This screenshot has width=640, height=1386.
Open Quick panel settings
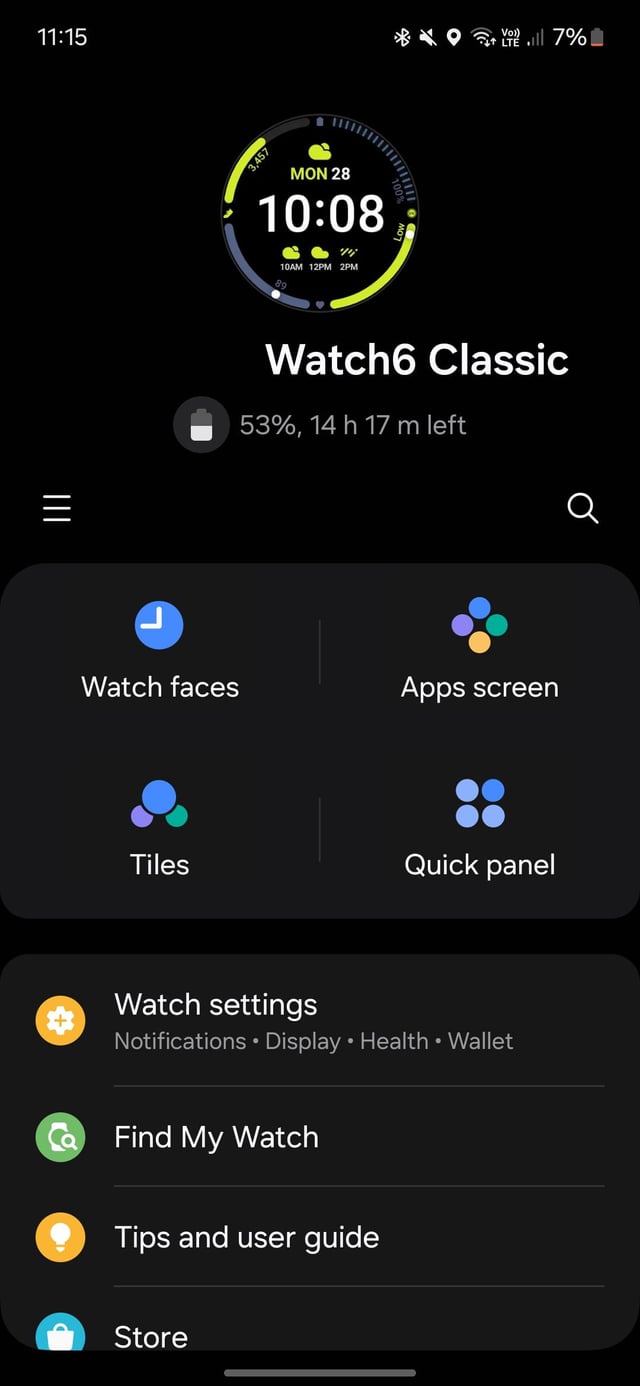479,829
